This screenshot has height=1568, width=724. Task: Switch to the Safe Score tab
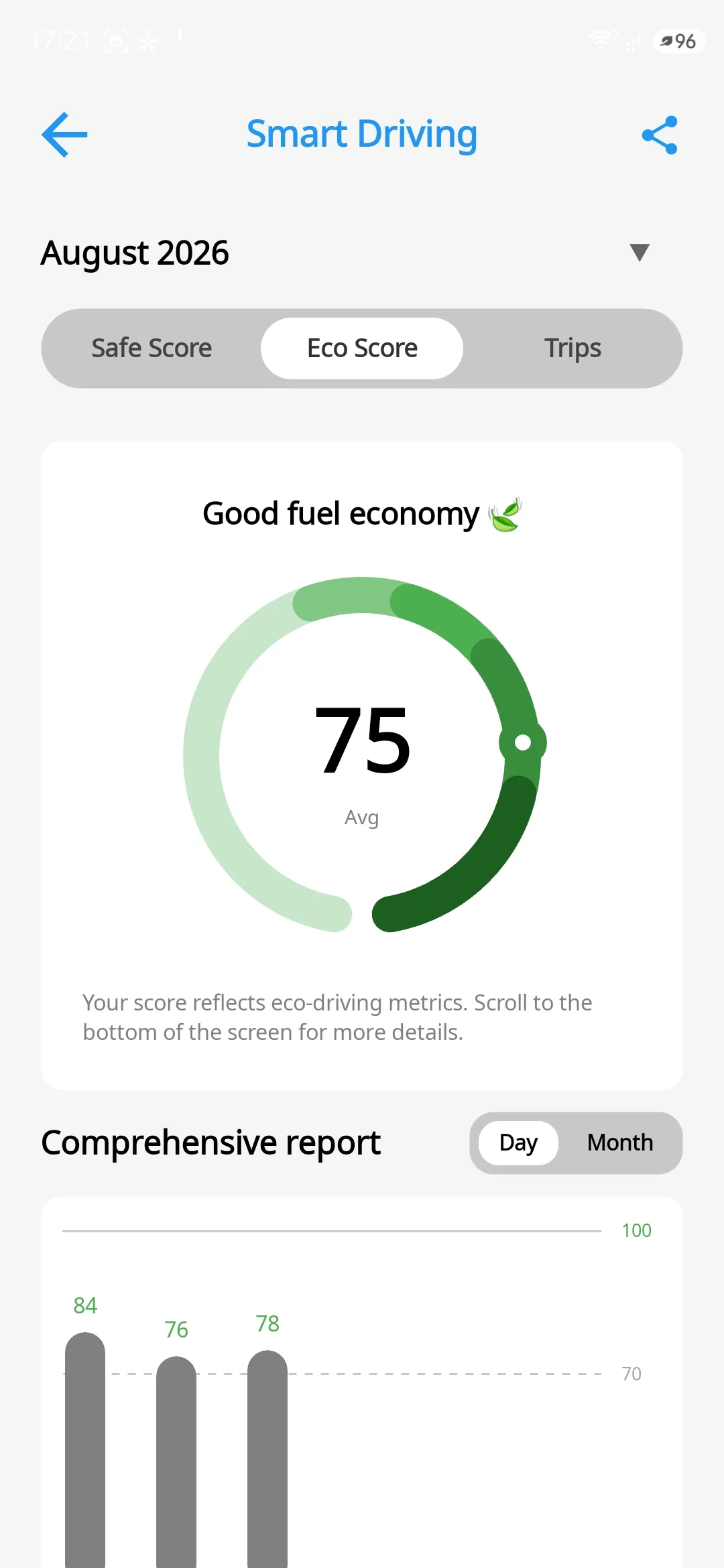click(152, 348)
